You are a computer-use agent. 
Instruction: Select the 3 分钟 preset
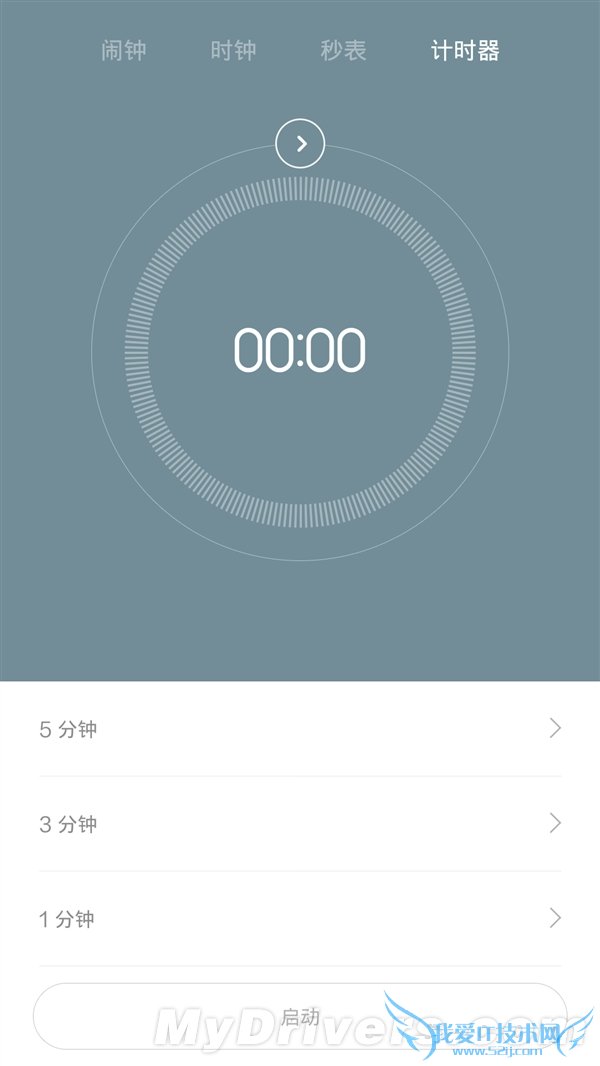300,824
